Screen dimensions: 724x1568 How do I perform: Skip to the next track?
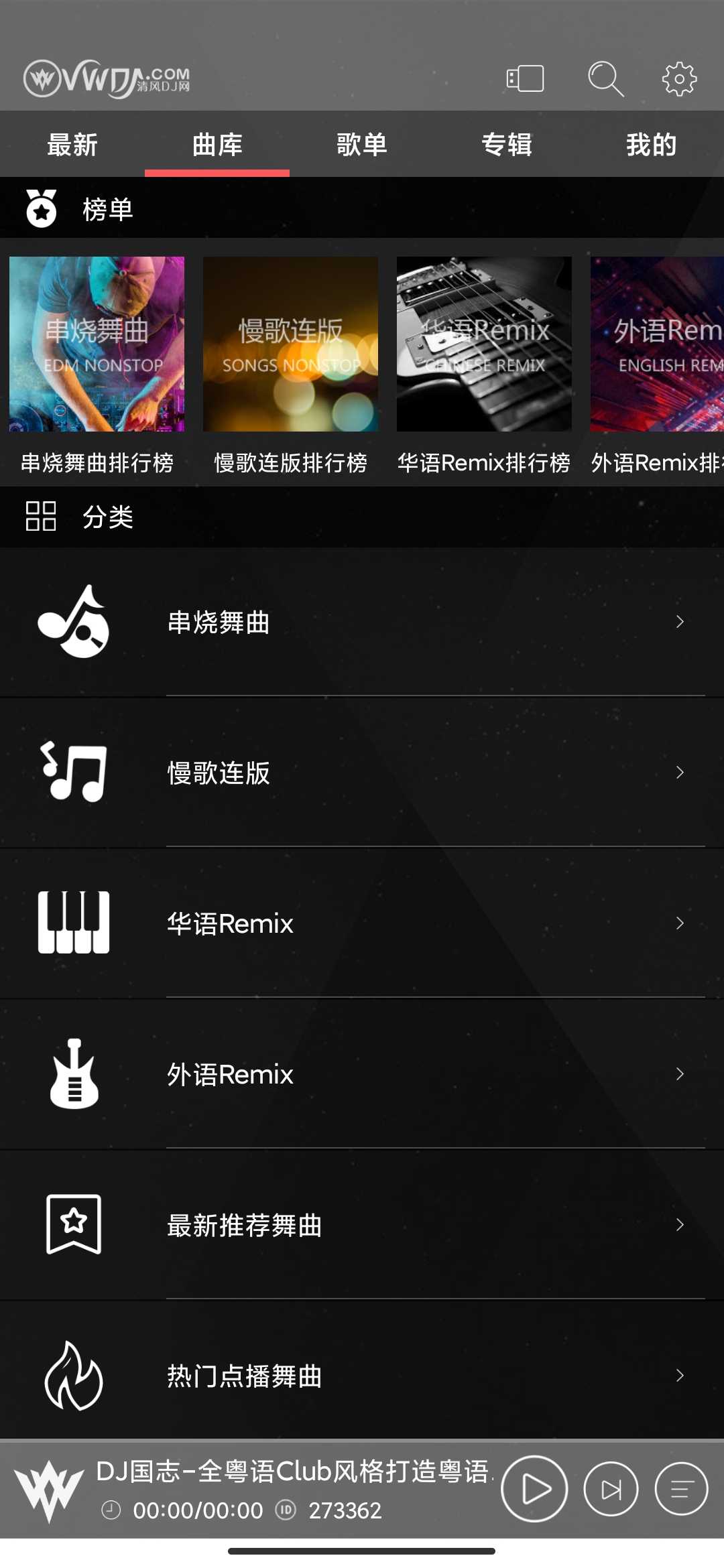(x=611, y=1489)
